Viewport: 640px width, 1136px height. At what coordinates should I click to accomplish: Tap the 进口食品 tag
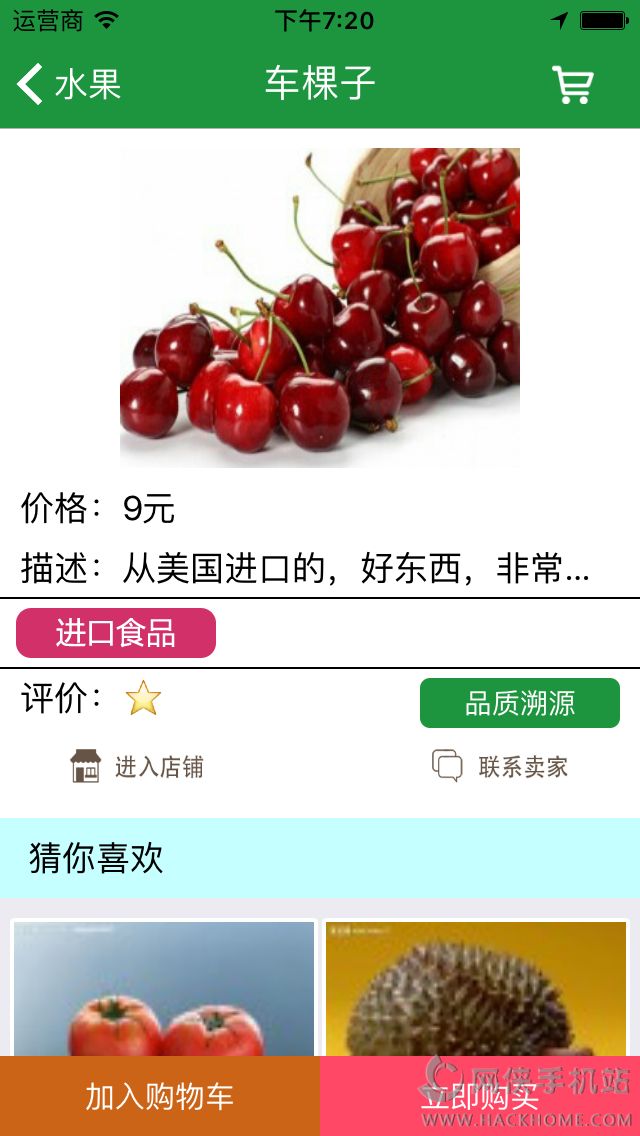point(116,633)
